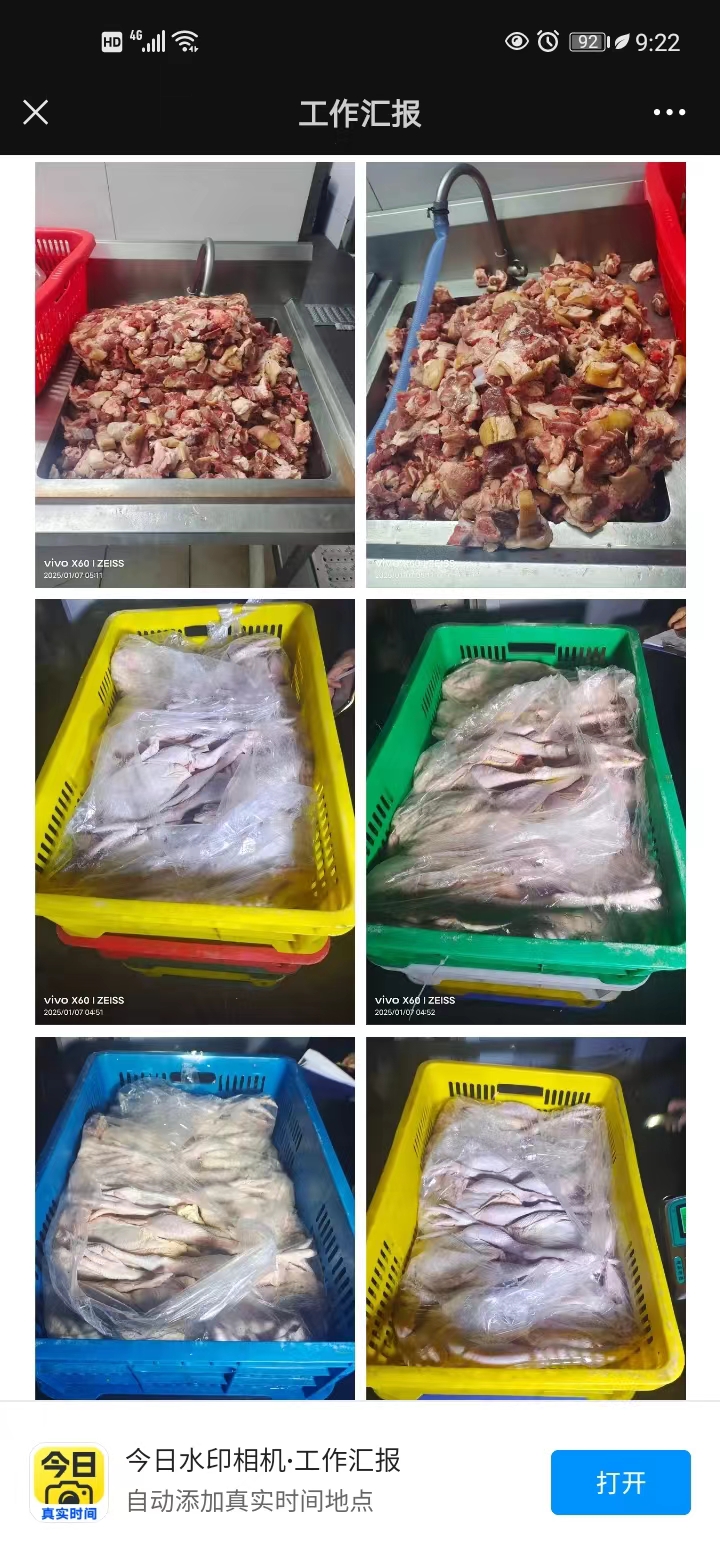Open the 今日水印相机 app banner
This screenshot has height=1560, width=720.
265,1480
